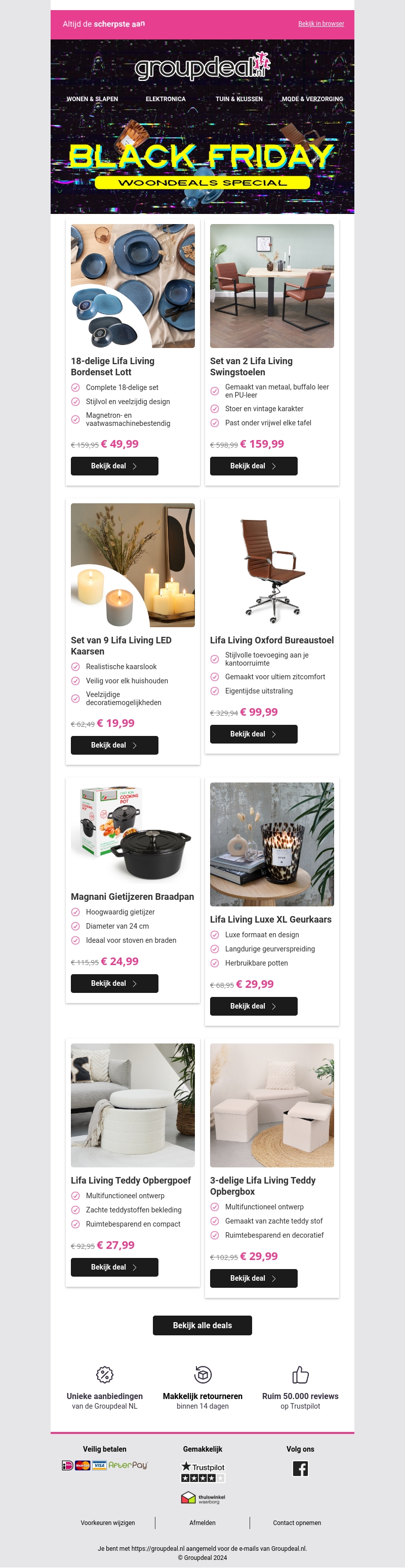Open deal for 3-delige Teddy Opbergbox
Screen dimensions: 405x1568
coord(253,1278)
